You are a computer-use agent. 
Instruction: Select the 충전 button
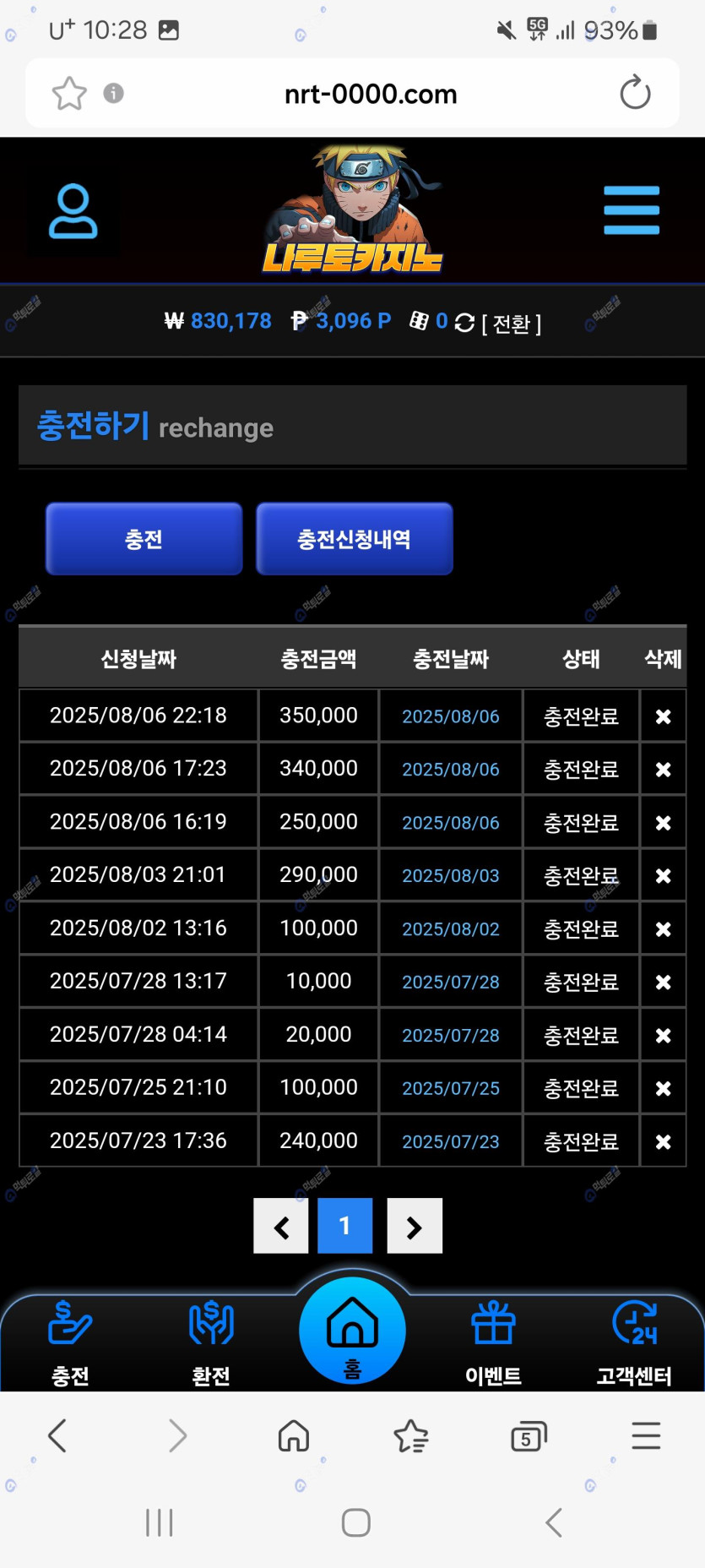[144, 539]
